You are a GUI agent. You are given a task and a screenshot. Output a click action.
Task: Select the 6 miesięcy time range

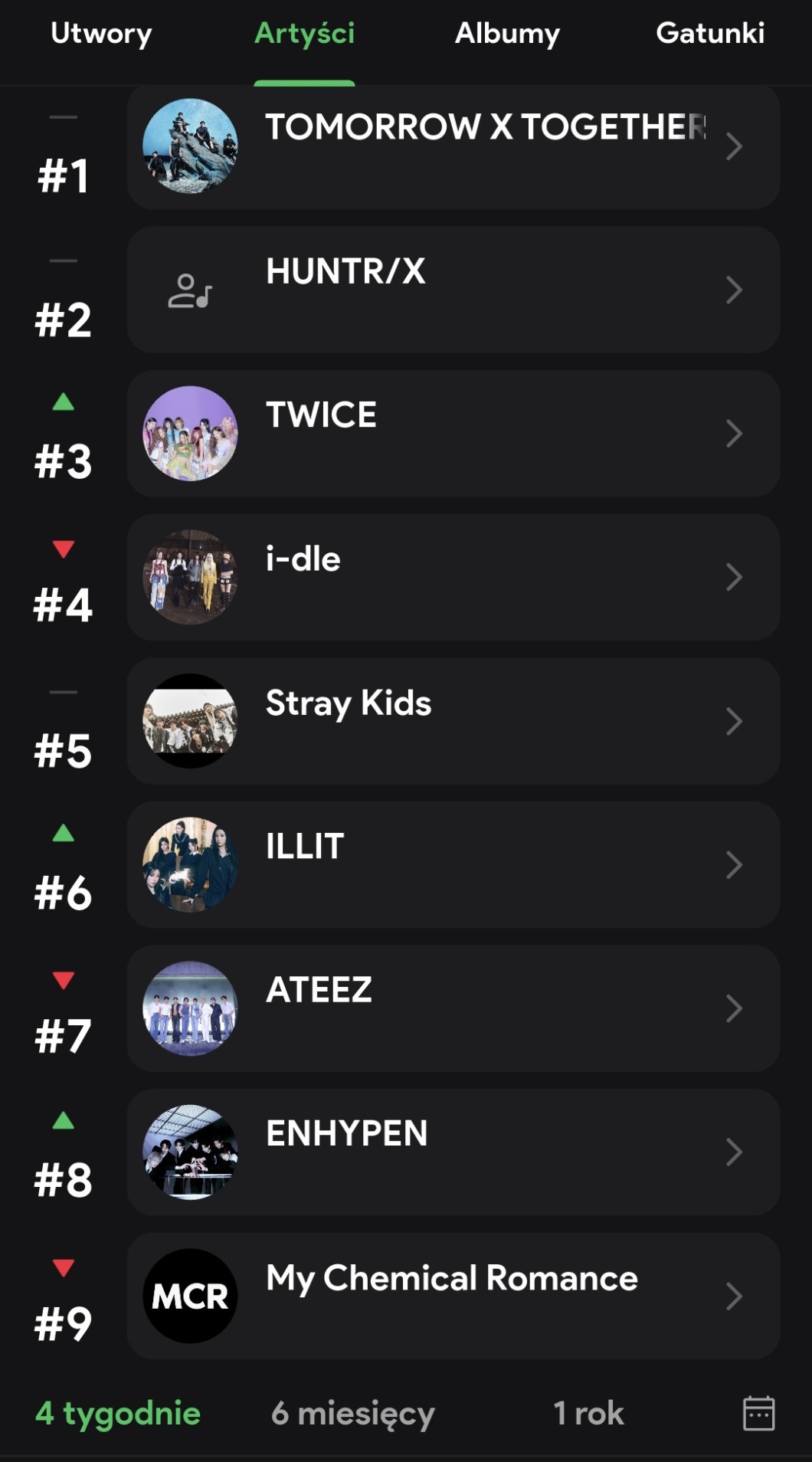[x=353, y=1414]
